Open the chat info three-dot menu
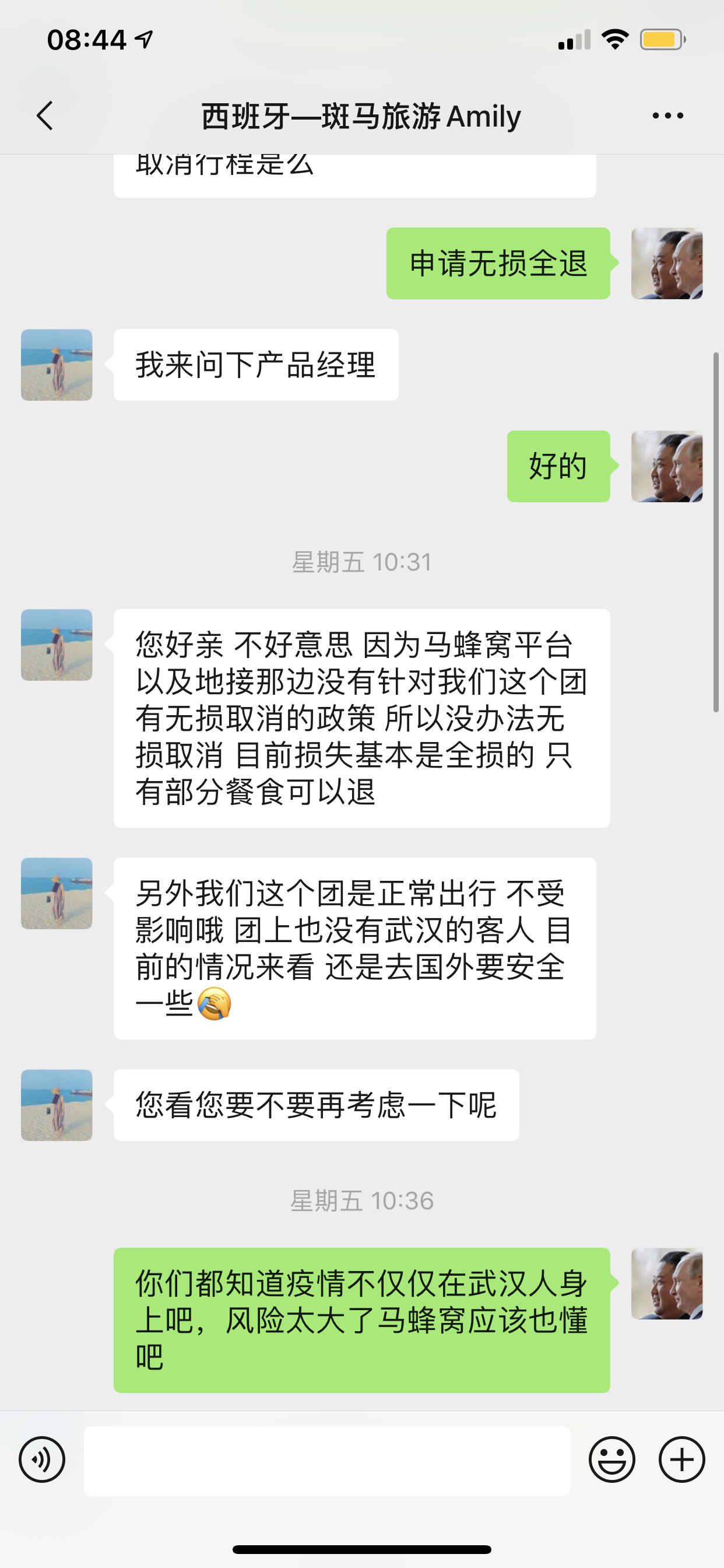The height and width of the screenshot is (1568, 724). point(667,116)
